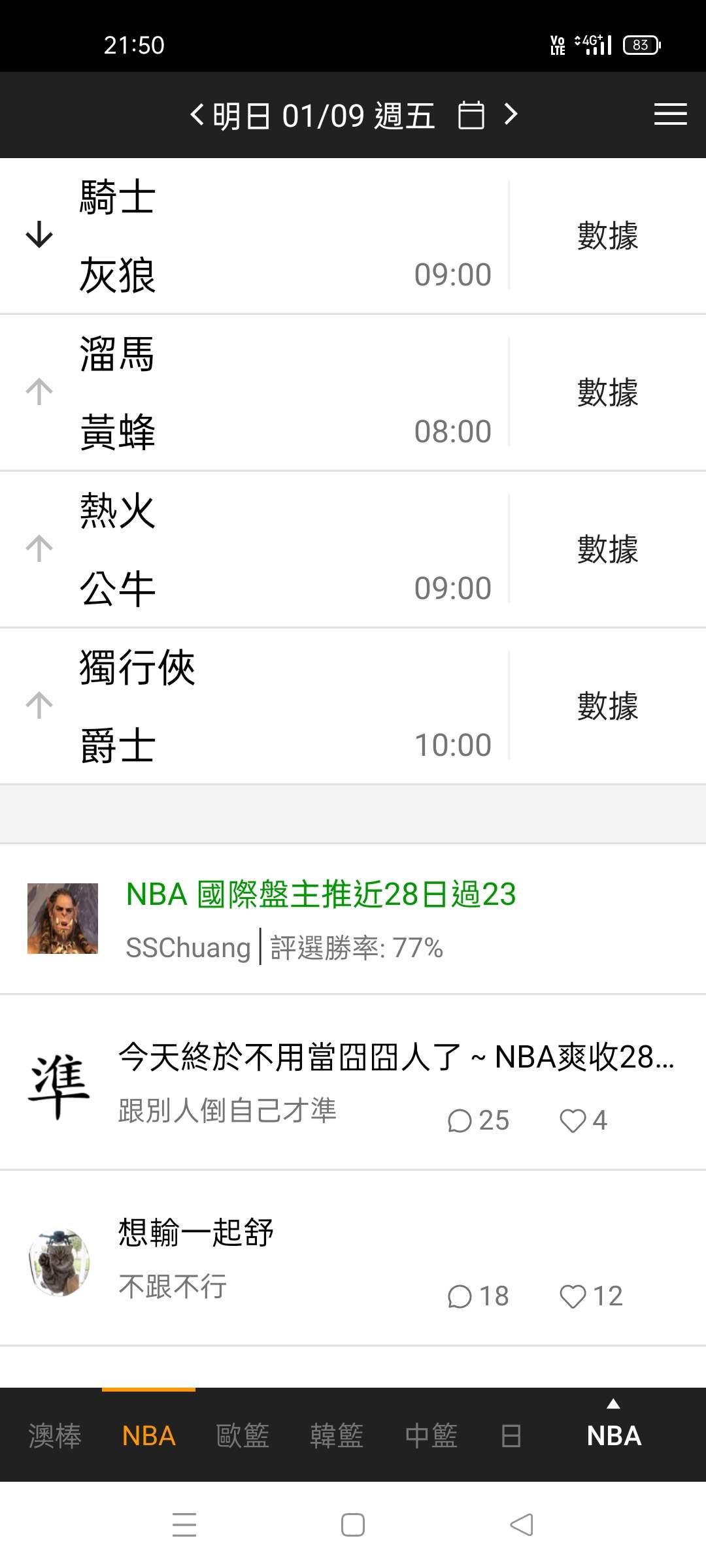Tap the system home button
Viewport: 706px width, 1568px height.
click(353, 1525)
